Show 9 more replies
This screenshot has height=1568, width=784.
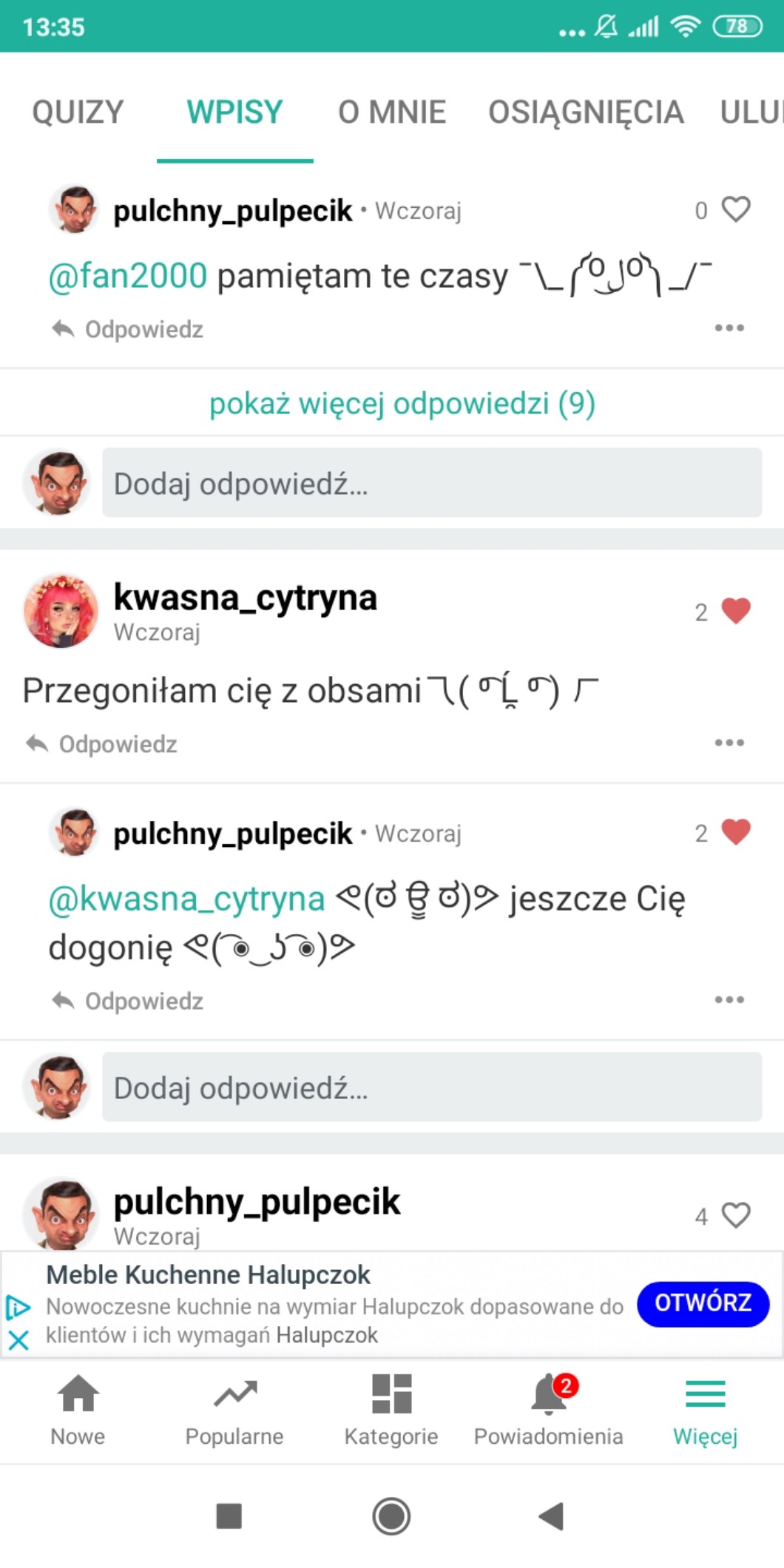(x=402, y=404)
